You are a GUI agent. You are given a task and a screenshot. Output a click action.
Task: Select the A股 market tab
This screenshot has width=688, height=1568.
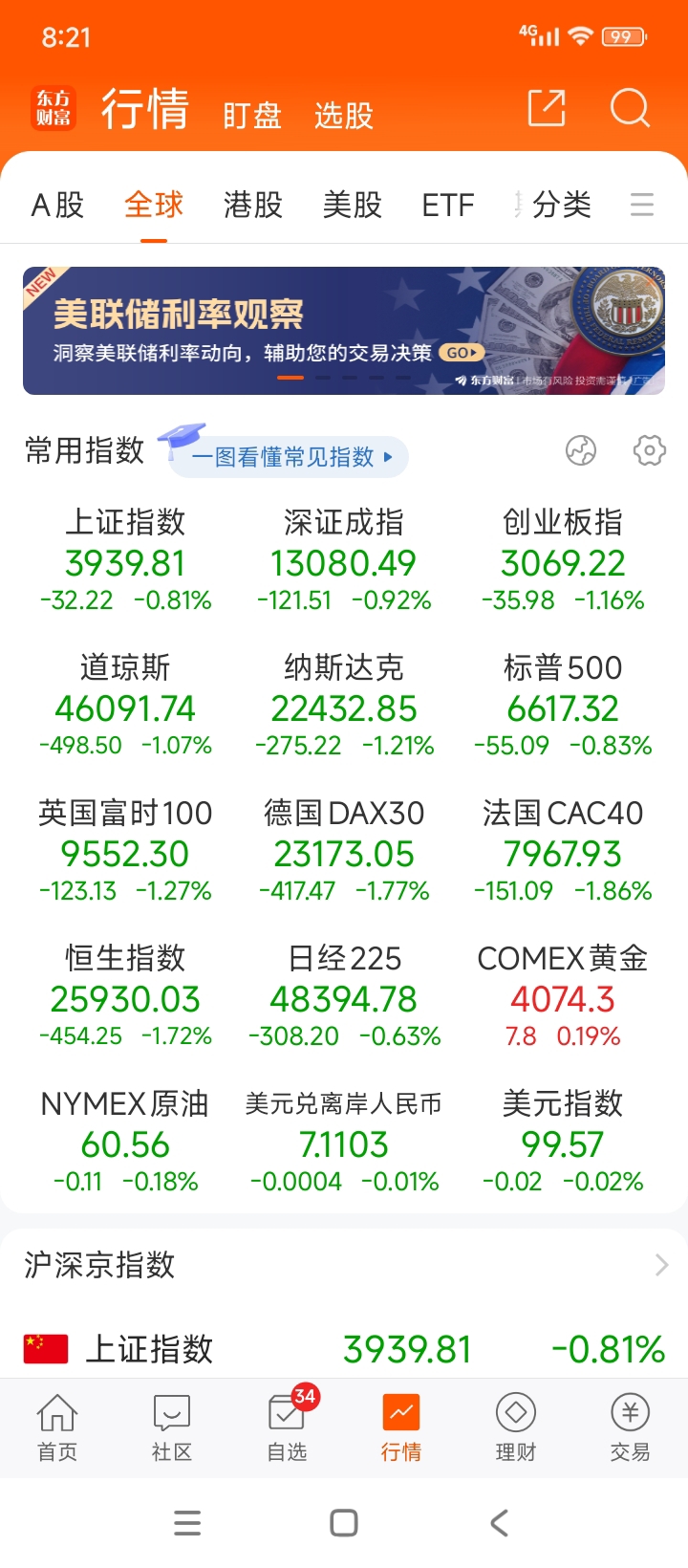pyautogui.click(x=58, y=205)
